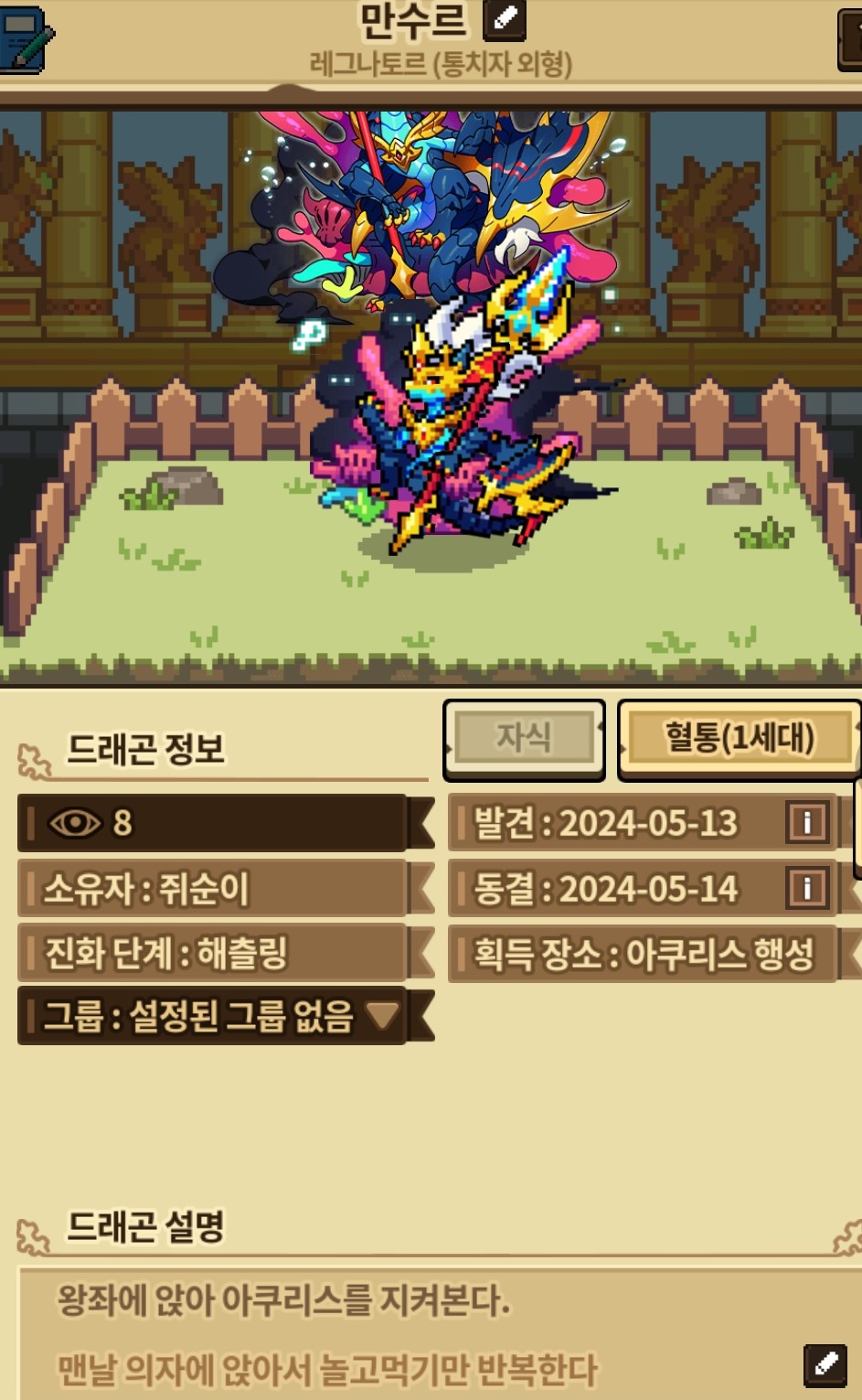Edit the dragon name 만수르
Screen dimensions: 862x1400
pos(505,19)
